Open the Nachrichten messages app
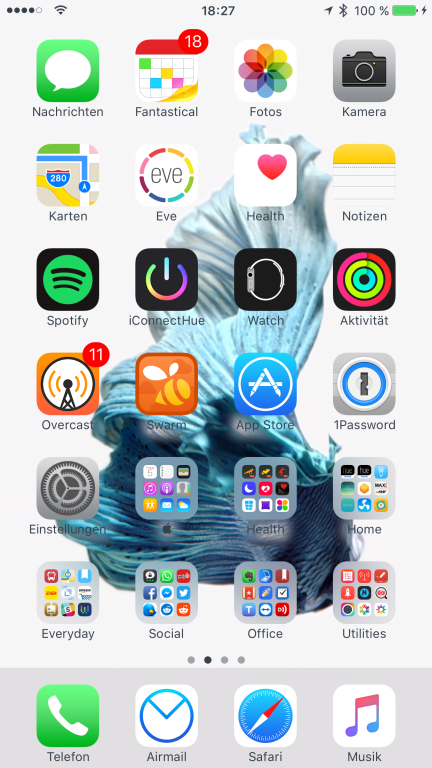Image resolution: width=432 pixels, height=768 pixels. pos(68,71)
